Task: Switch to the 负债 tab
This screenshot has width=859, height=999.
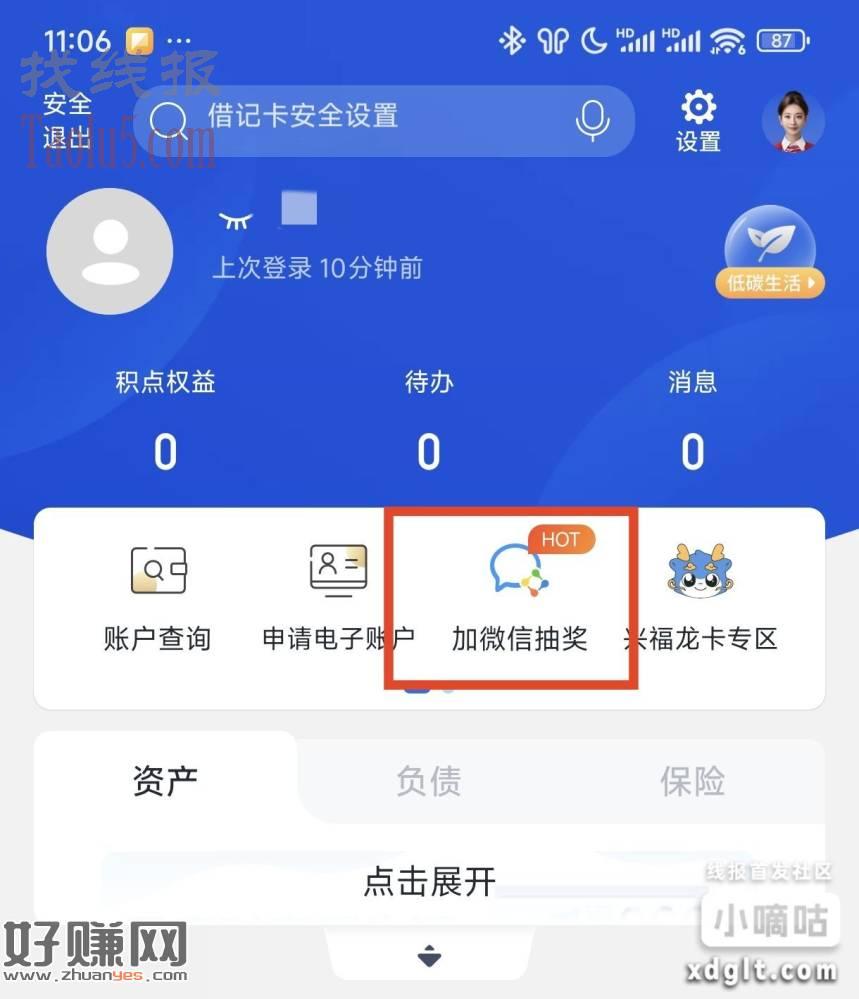Action: coord(428,781)
